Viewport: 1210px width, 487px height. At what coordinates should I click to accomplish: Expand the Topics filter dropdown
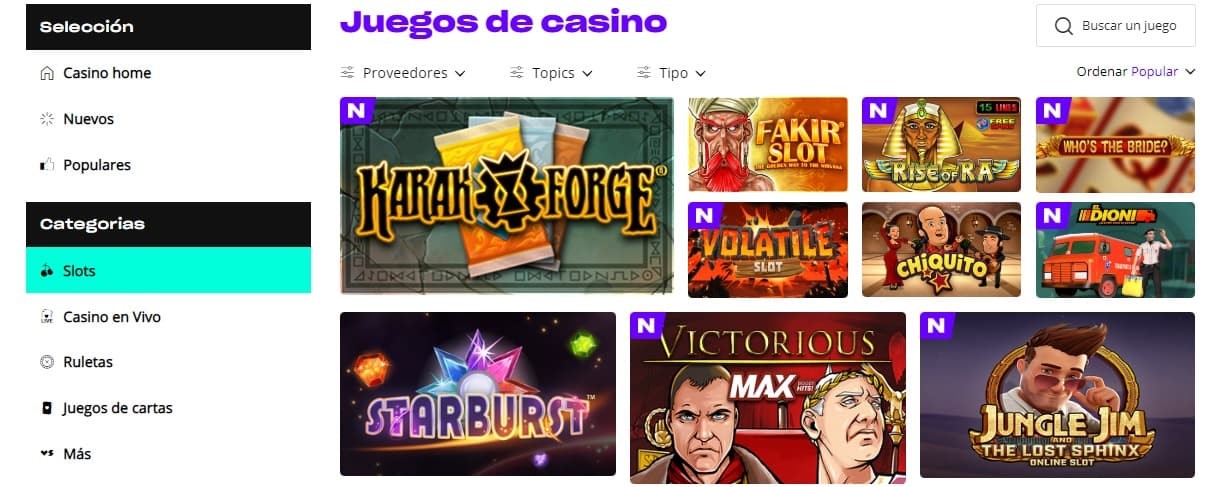551,73
